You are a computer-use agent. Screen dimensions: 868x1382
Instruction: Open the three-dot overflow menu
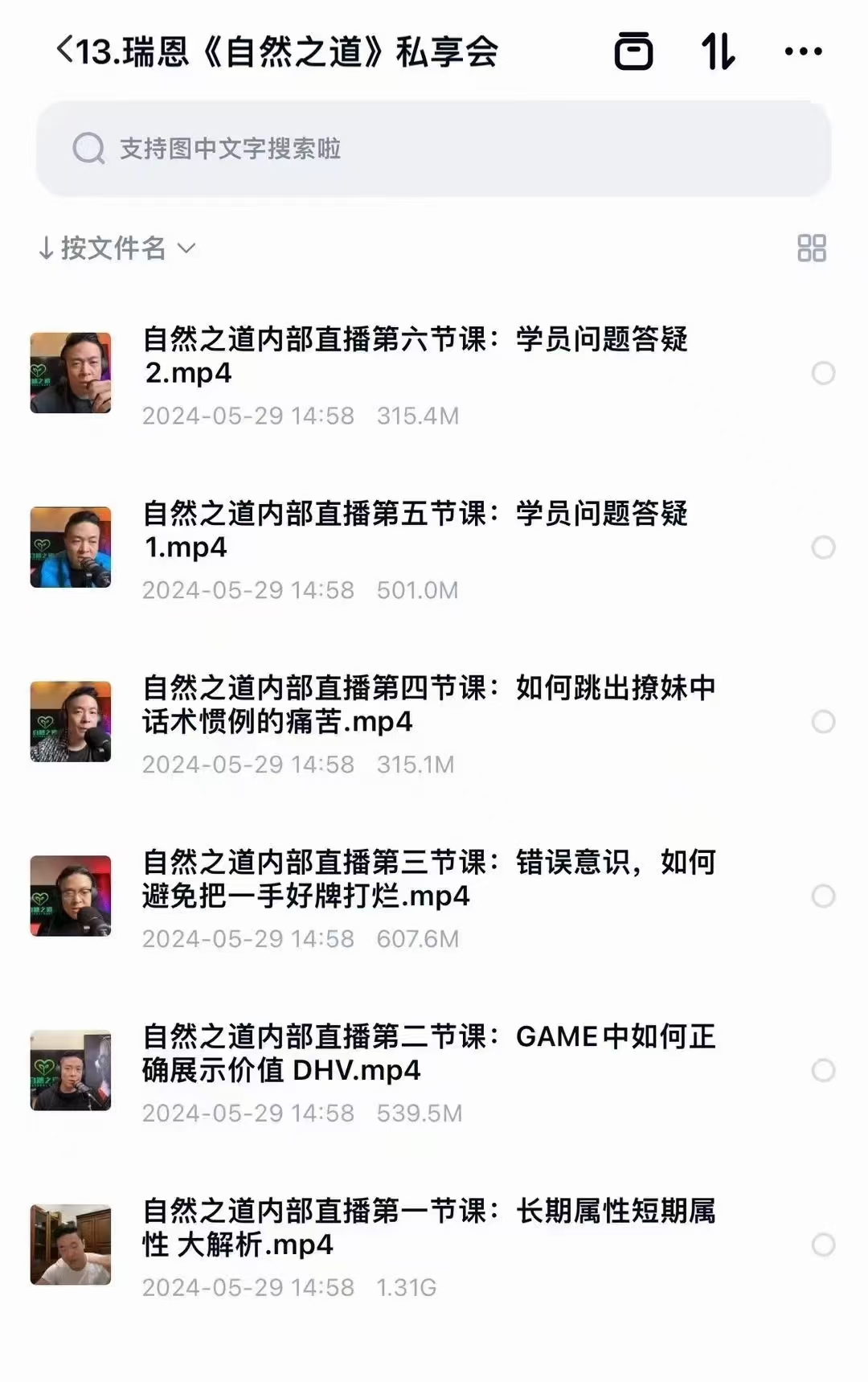803,51
